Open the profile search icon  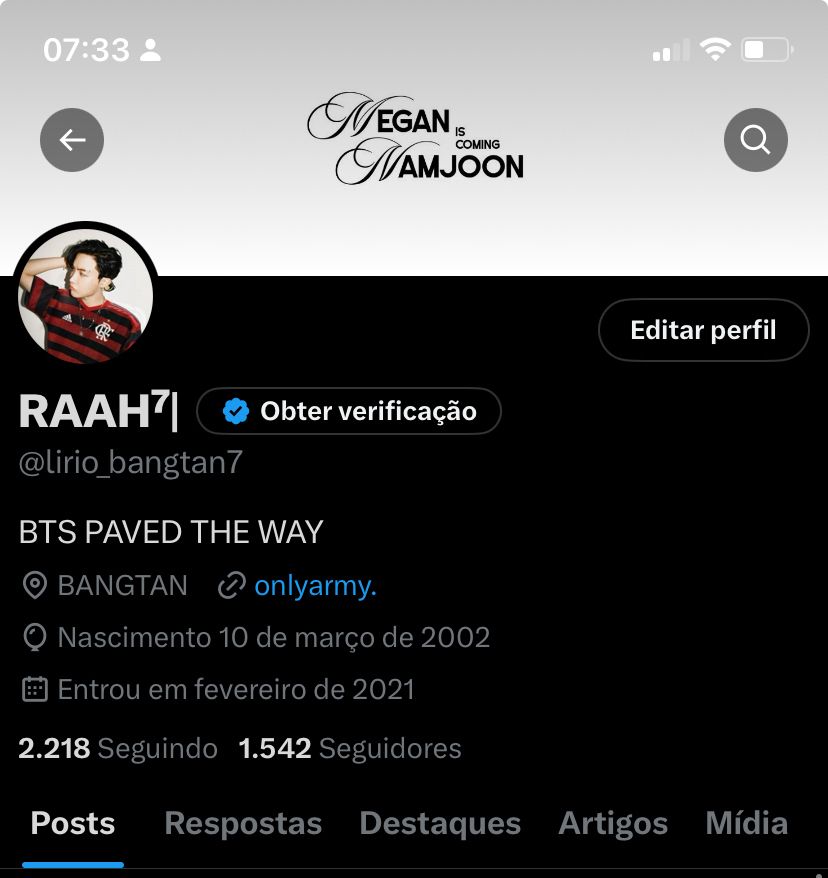pyautogui.click(x=755, y=140)
